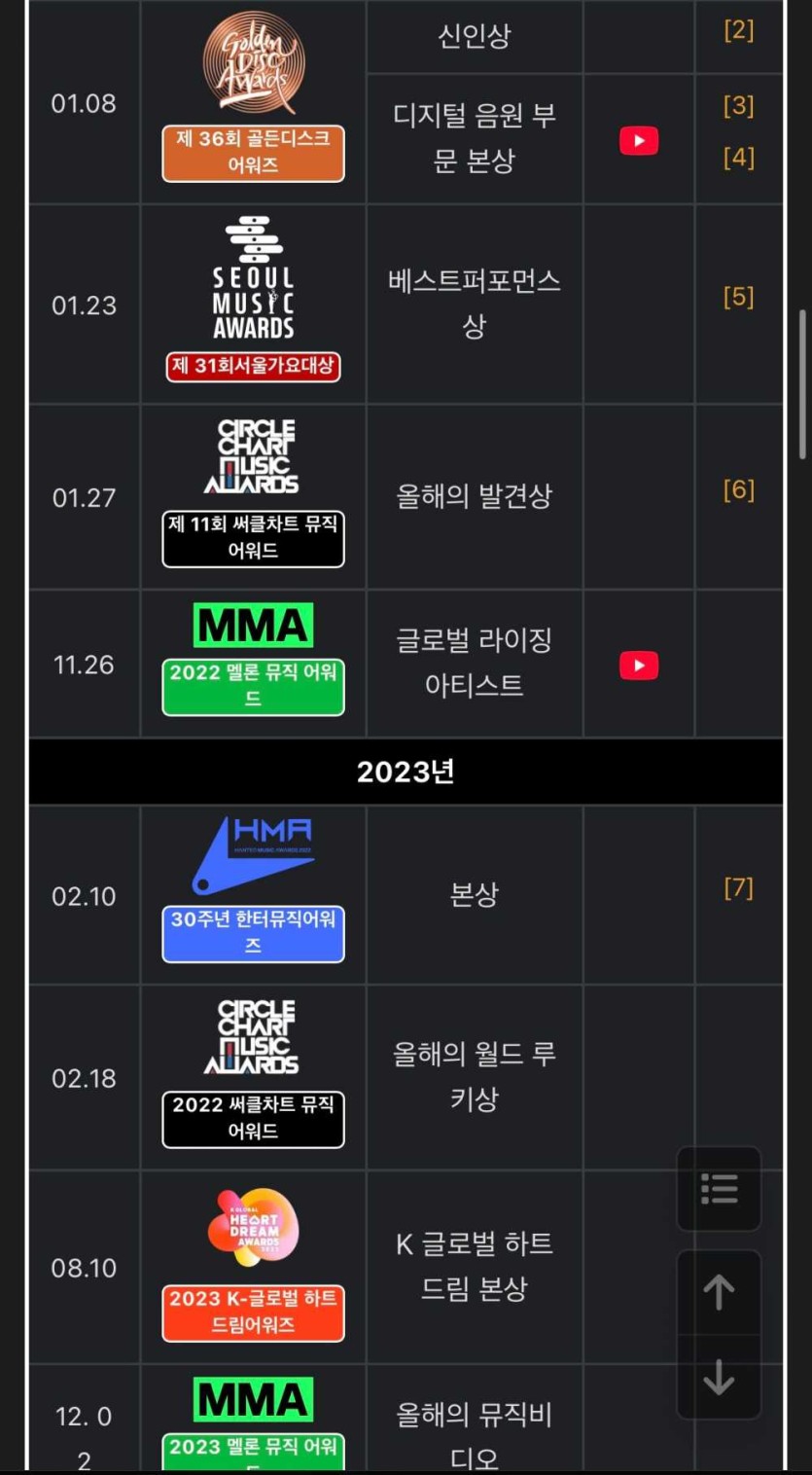Open the 30주년 한터뮤직어워즈 link
Screen dimensions: 812x1475
tap(253, 933)
